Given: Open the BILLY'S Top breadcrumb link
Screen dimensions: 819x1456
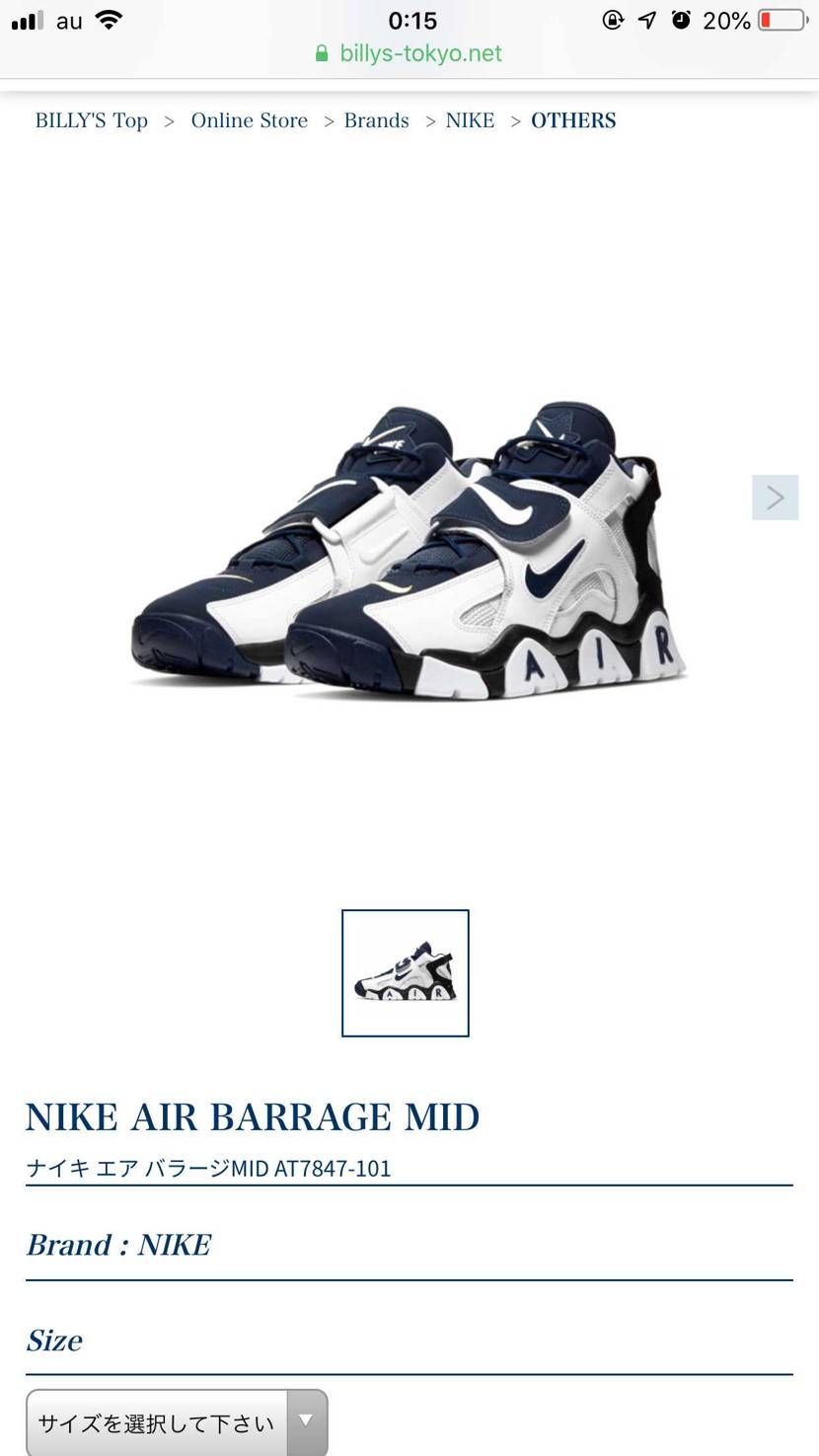Looking at the screenshot, I should (92, 120).
